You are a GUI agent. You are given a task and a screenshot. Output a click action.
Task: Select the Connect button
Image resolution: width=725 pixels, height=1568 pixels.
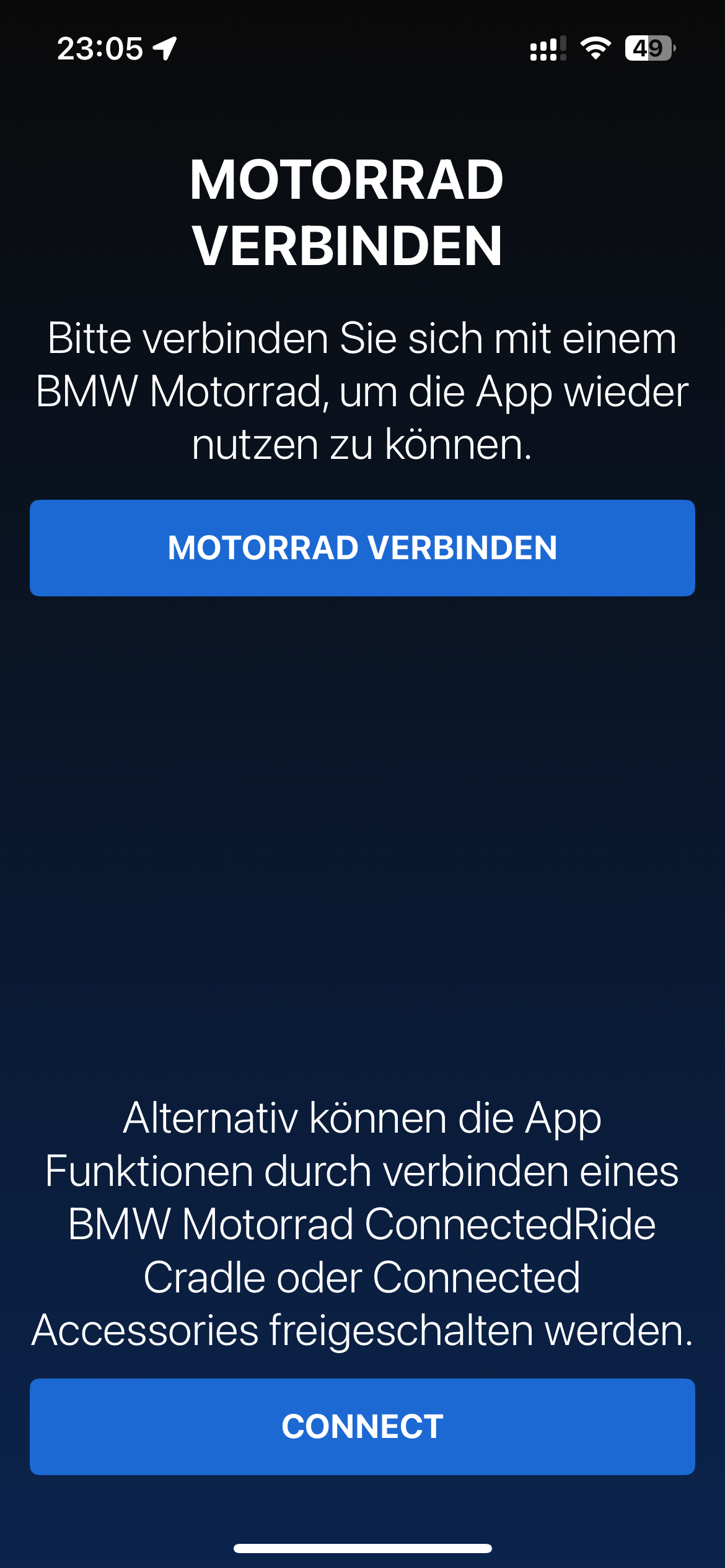pos(362,1427)
